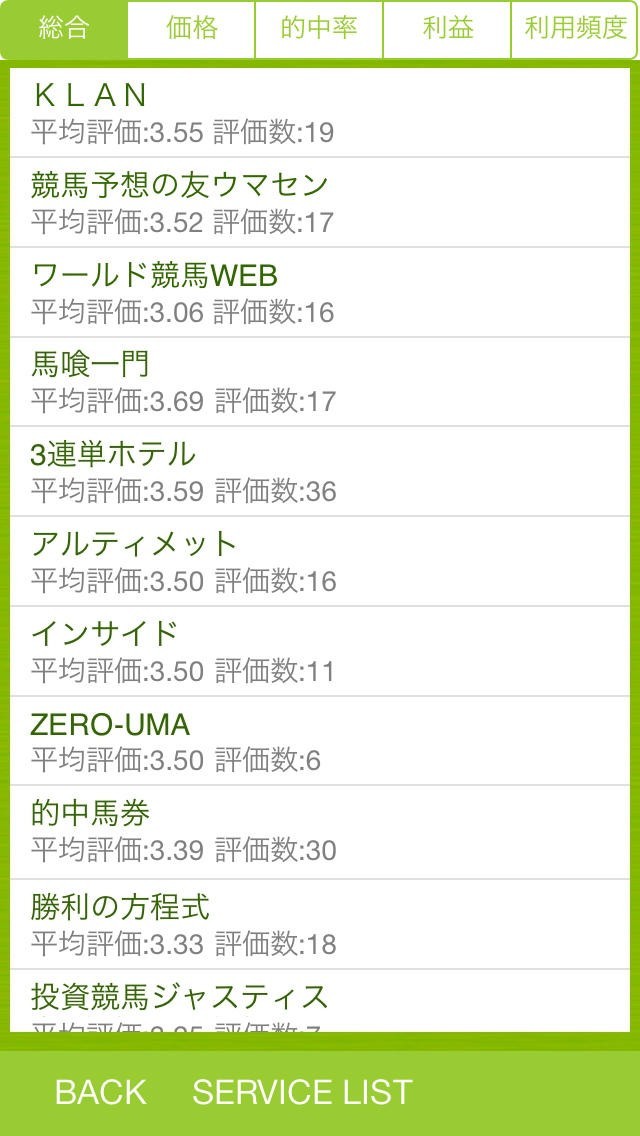
Task: Open 勝利の方程式 row
Action: (x=320, y=924)
